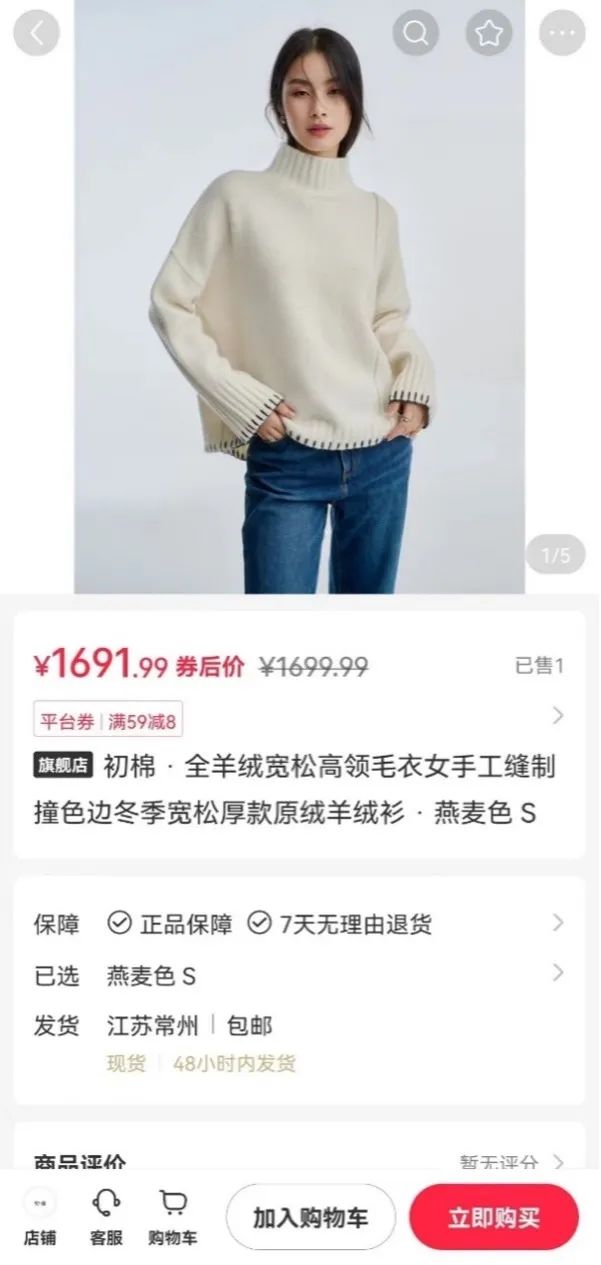The height and width of the screenshot is (1265, 601).
Task: Tap 加入购物车 to add to cart
Action: coord(310,1218)
